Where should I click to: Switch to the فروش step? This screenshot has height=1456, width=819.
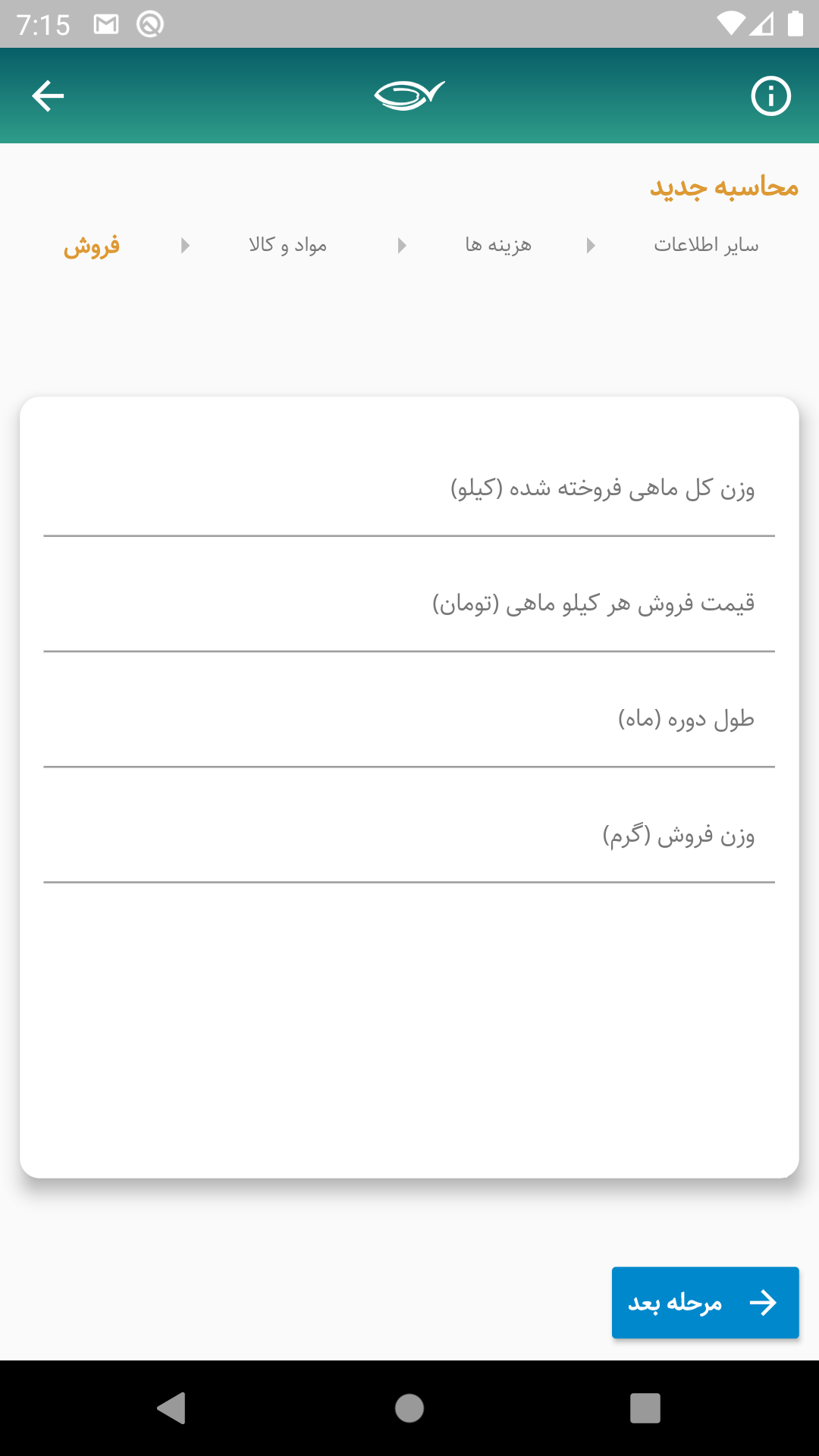pos(91,246)
